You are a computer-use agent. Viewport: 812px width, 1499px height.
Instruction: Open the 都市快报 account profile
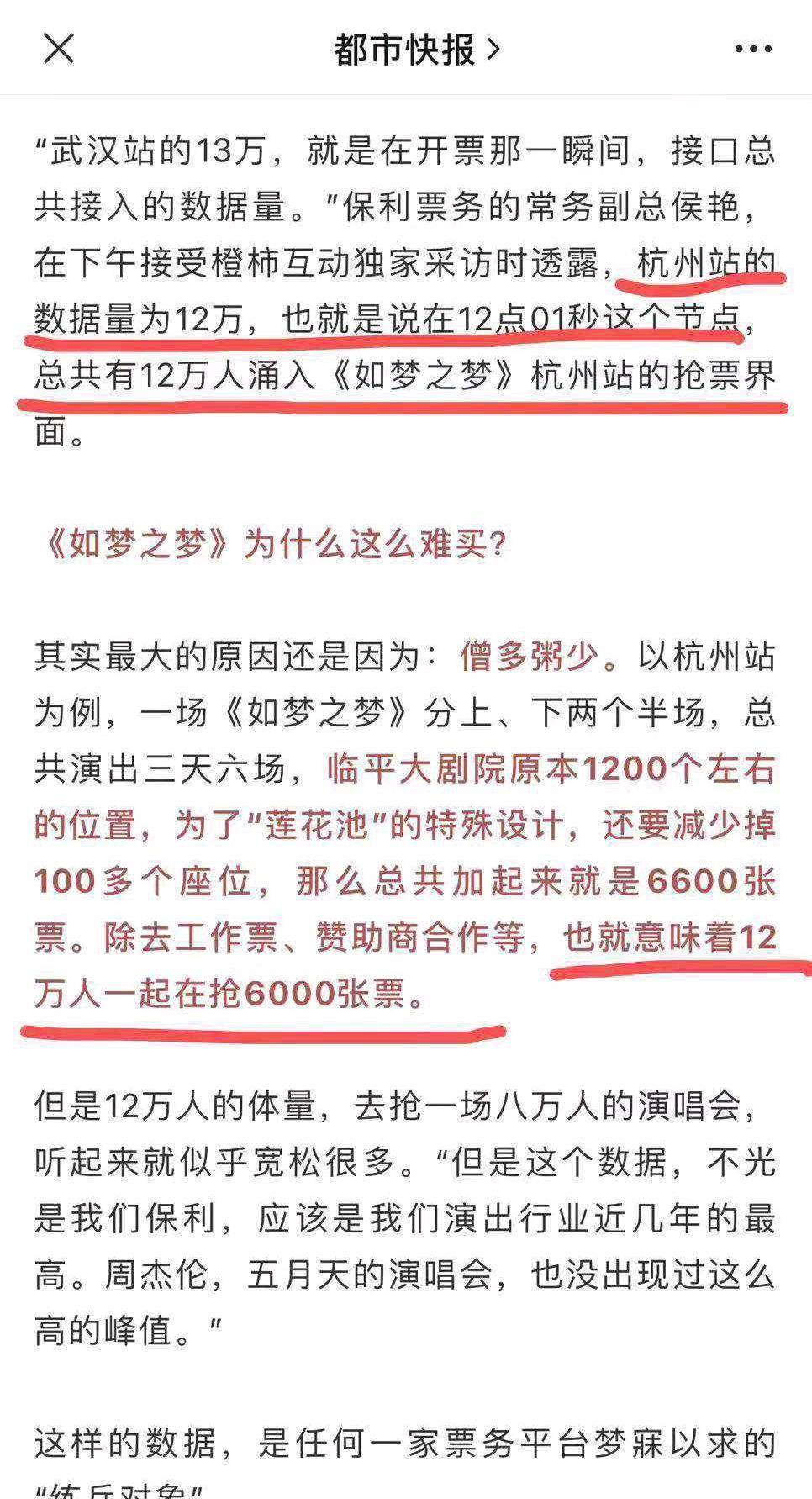[x=417, y=49]
